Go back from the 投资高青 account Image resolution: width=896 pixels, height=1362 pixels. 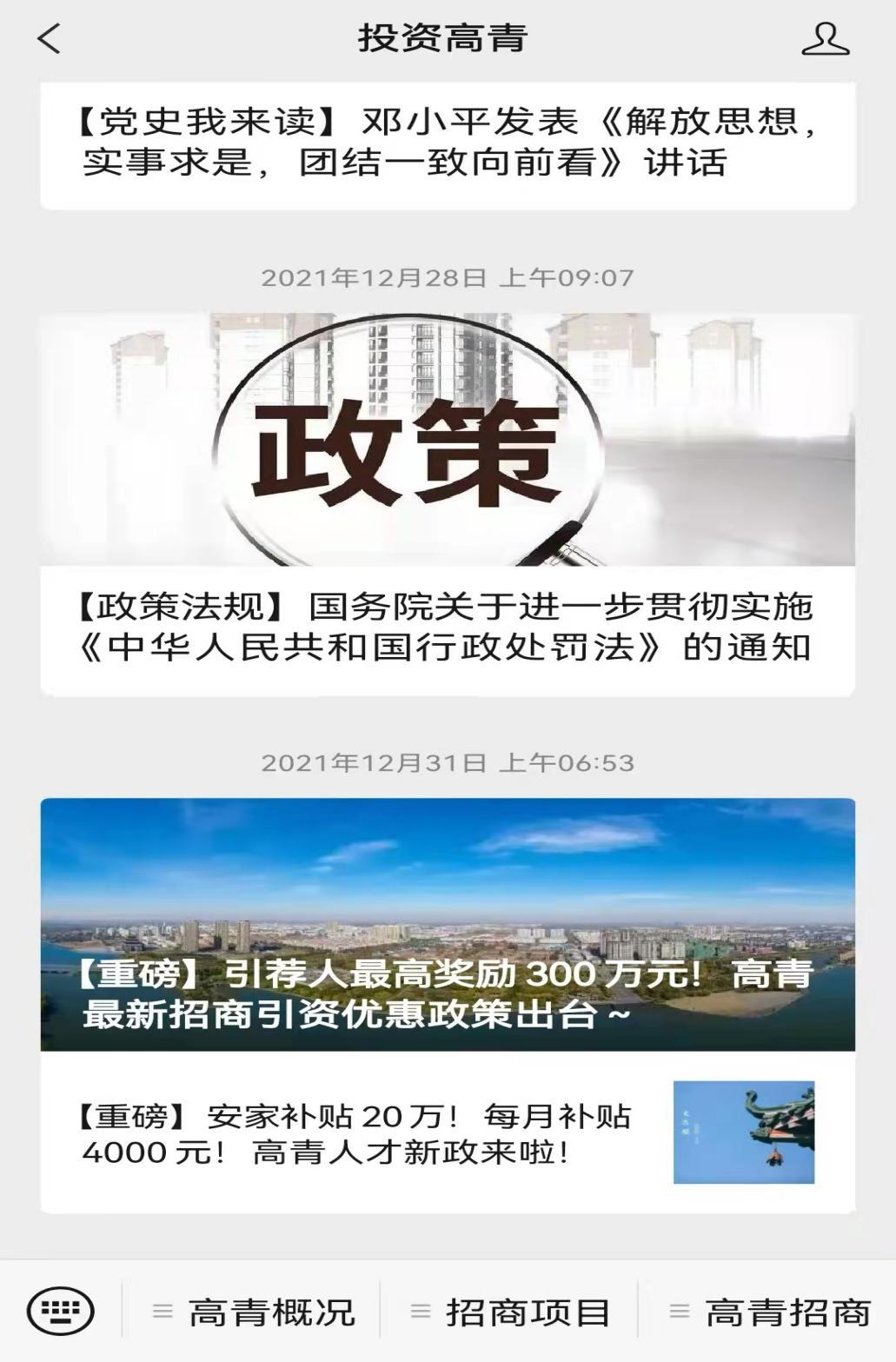(x=50, y=38)
